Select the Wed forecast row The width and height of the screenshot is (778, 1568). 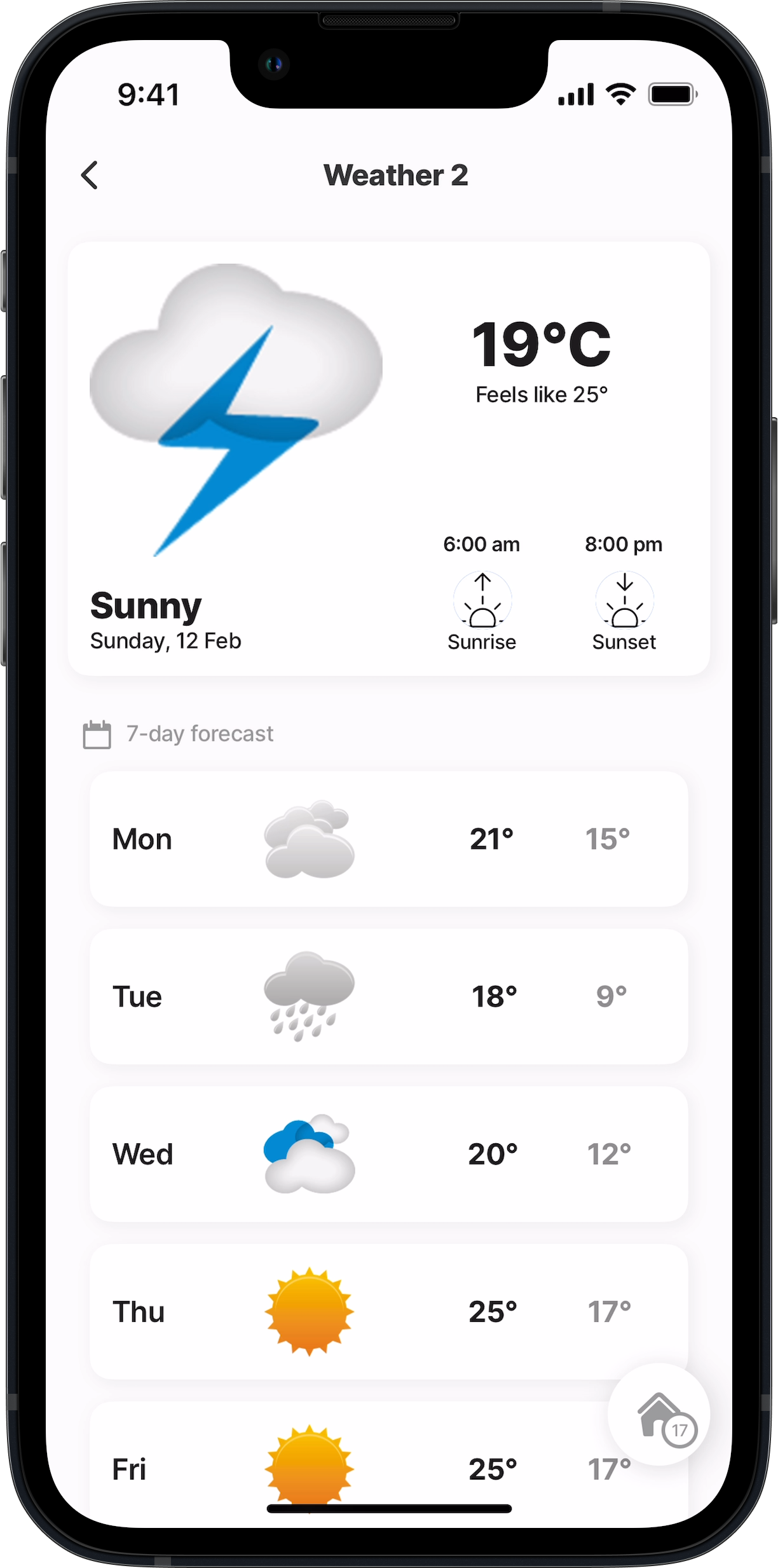click(x=388, y=1153)
